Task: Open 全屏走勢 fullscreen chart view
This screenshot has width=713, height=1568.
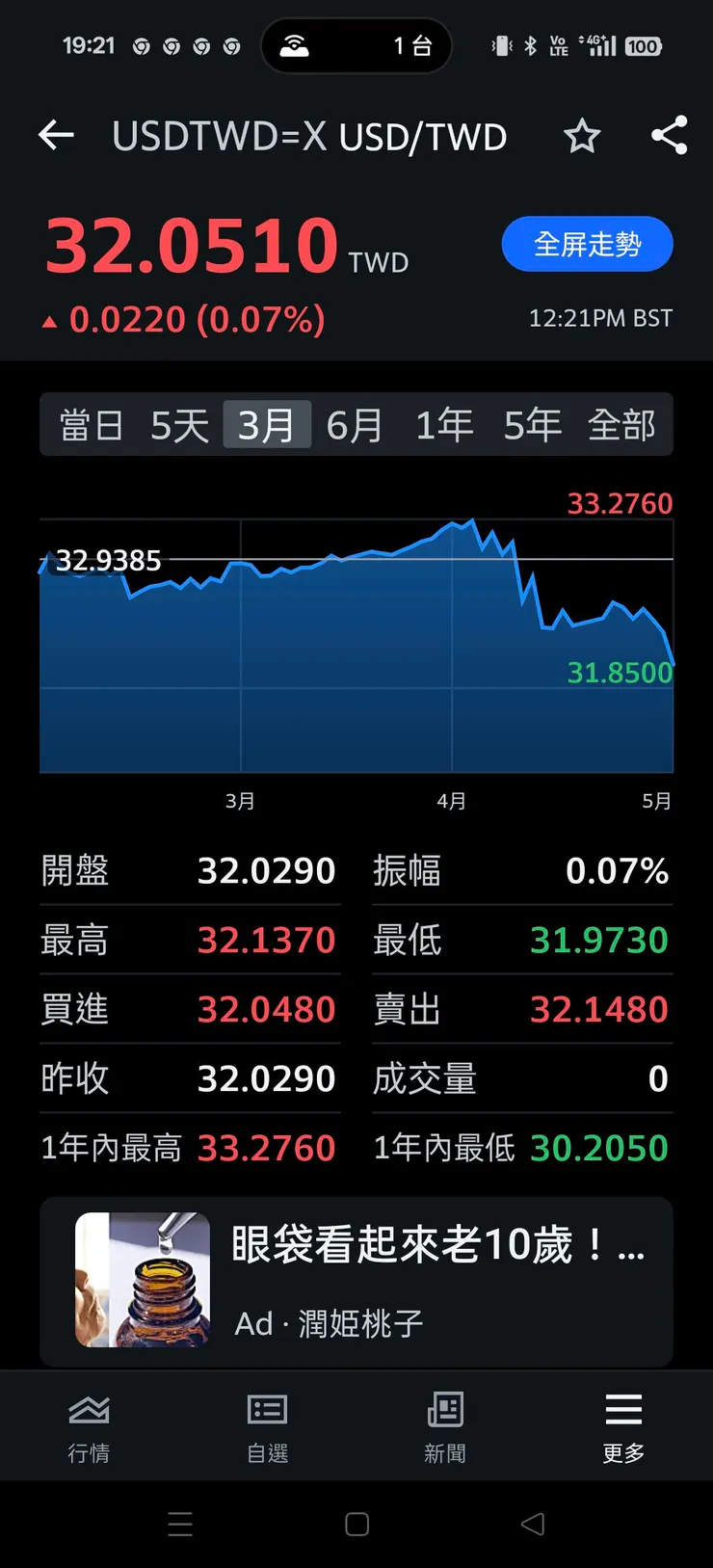Action: (x=586, y=244)
